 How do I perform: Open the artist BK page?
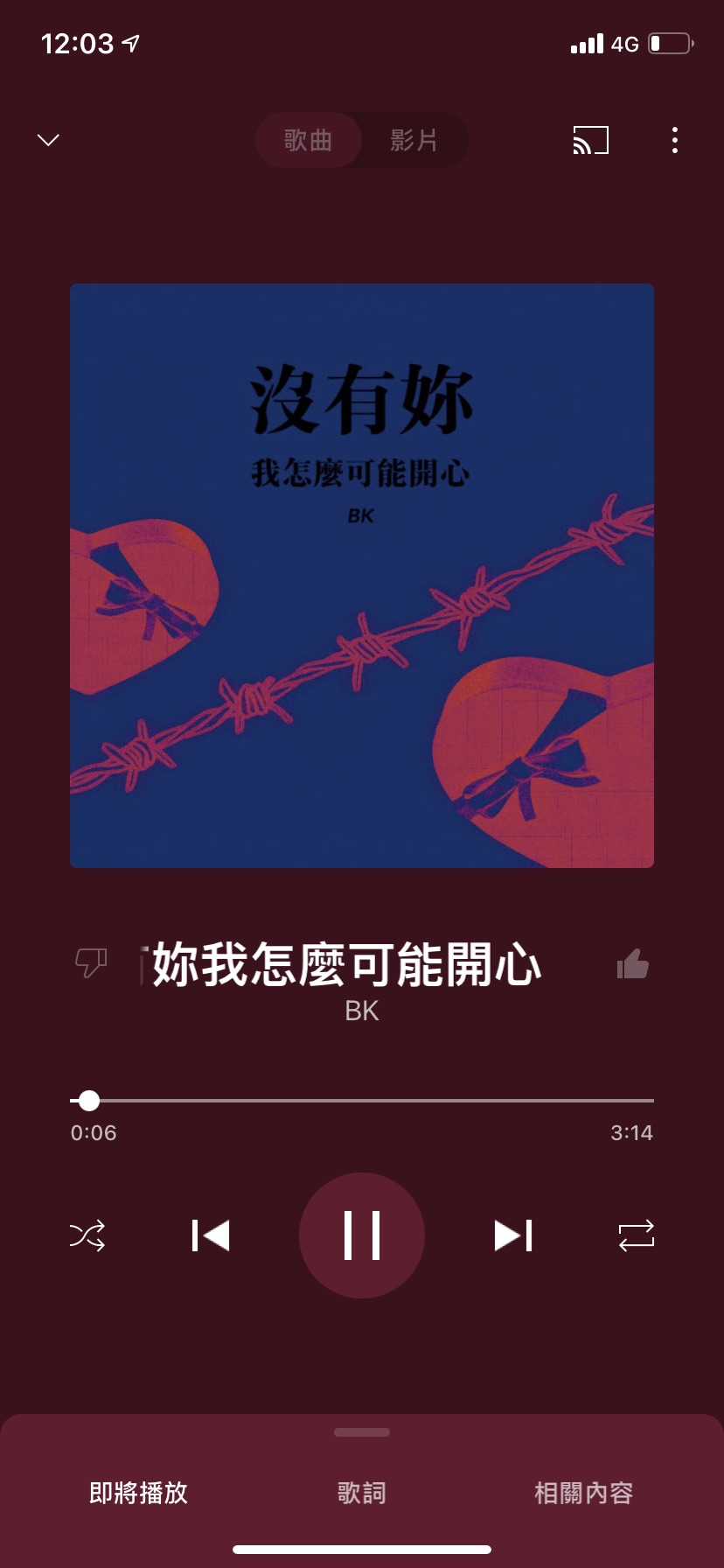(x=362, y=1011)
